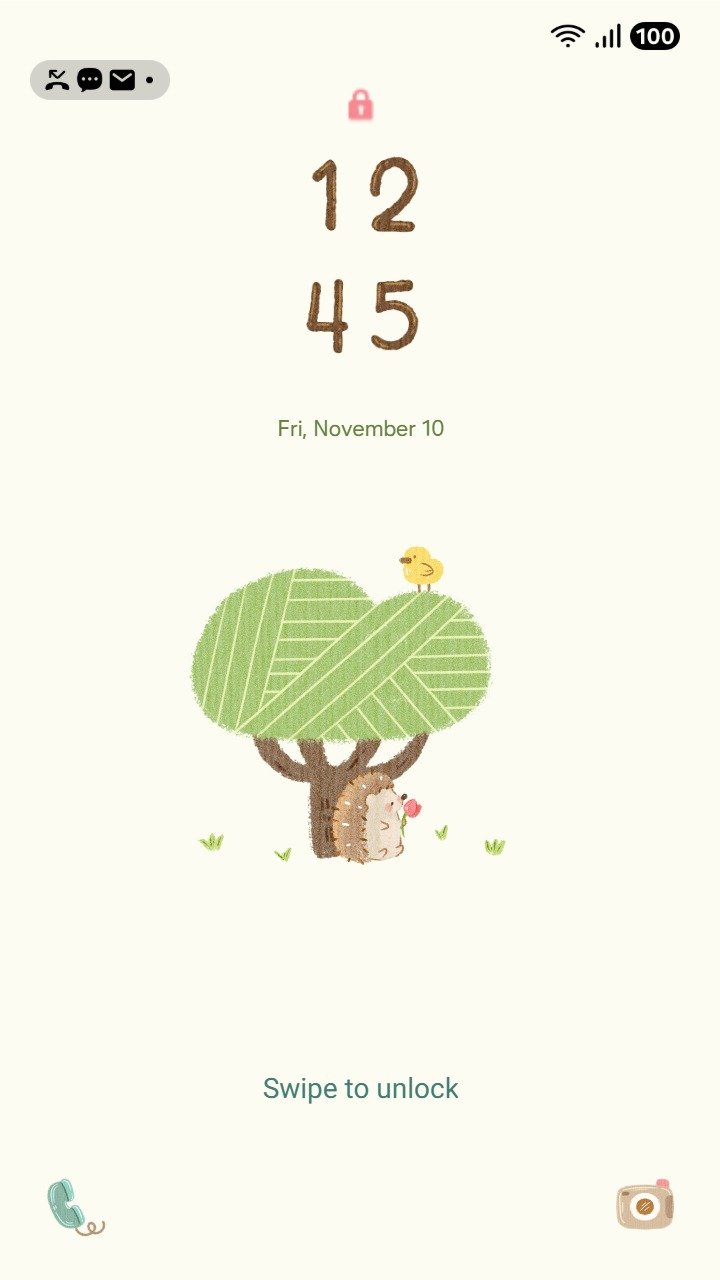Launch the camera shortcut
The width and height of the screenshot is (720, 1280).
coord(645,1205)
